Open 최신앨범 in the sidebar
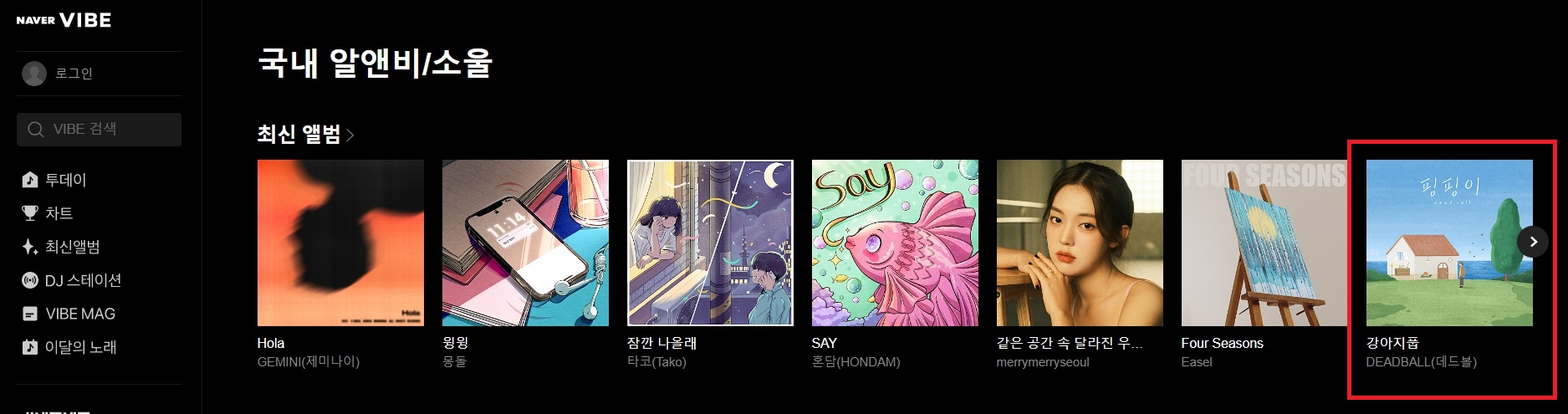The height and width of the screenshot is (414, 1568). click(71, 247)
